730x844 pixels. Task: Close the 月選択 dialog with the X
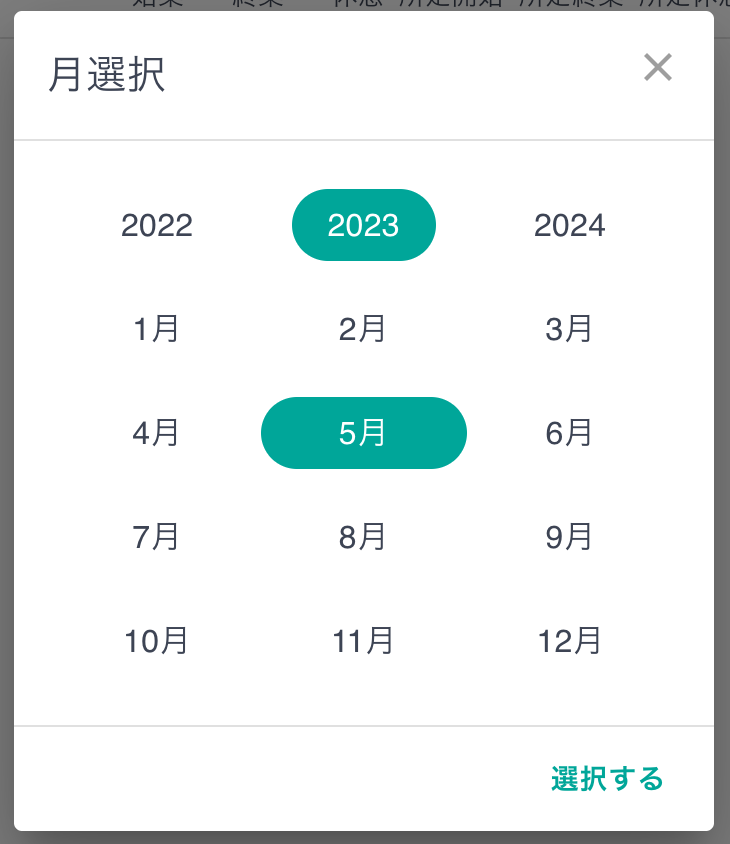pos(658,68)
